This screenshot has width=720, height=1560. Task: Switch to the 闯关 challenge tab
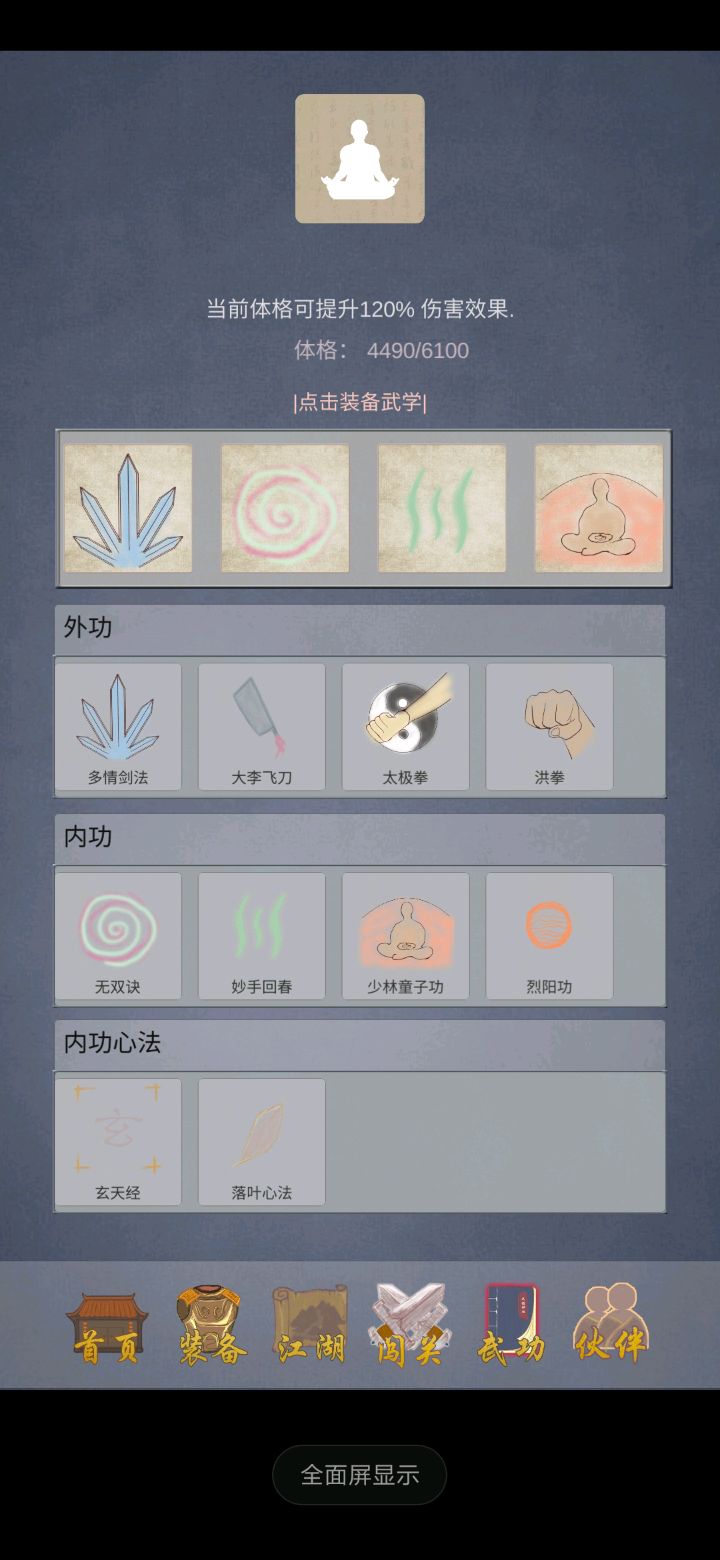[x=410, y=1326]
